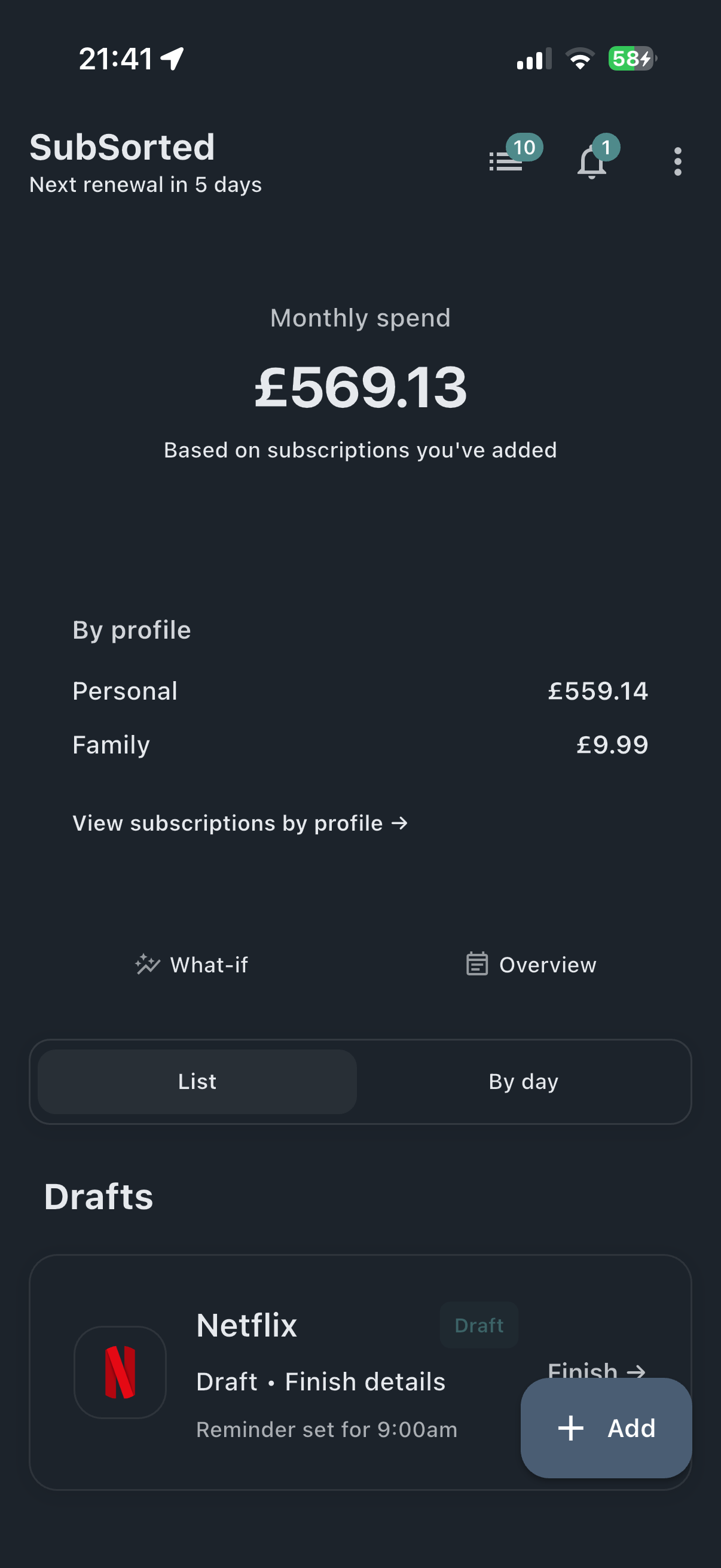The height and width of the screenshot is (1568, 721).
Task: Select the What-if sparkle icon
Action: [x=147, y=963]
